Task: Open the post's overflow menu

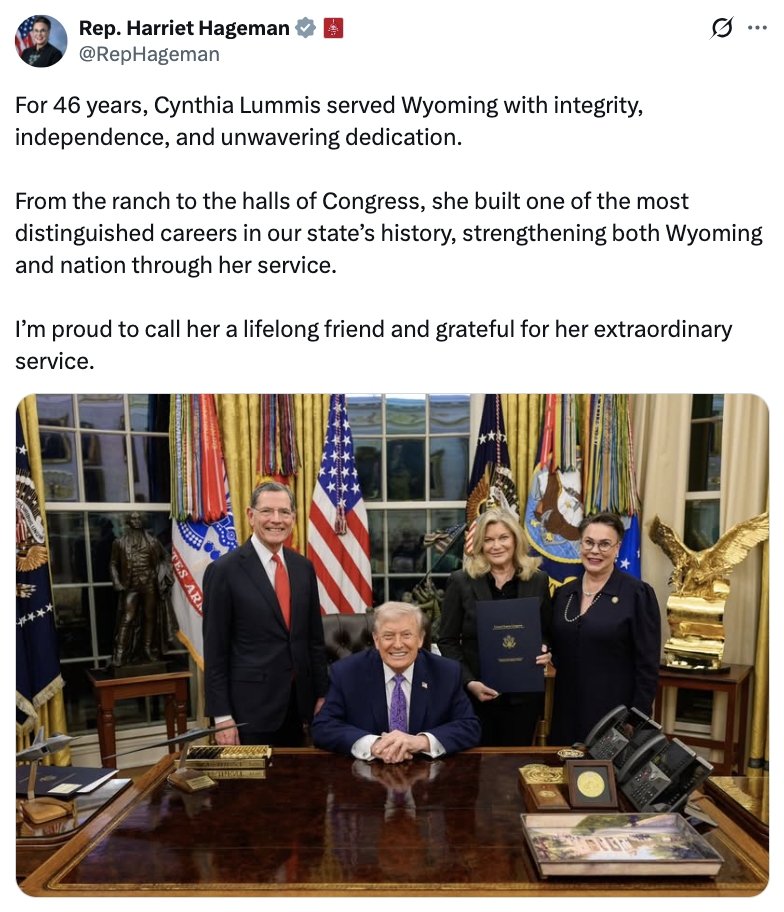Action: coord(757,28)
